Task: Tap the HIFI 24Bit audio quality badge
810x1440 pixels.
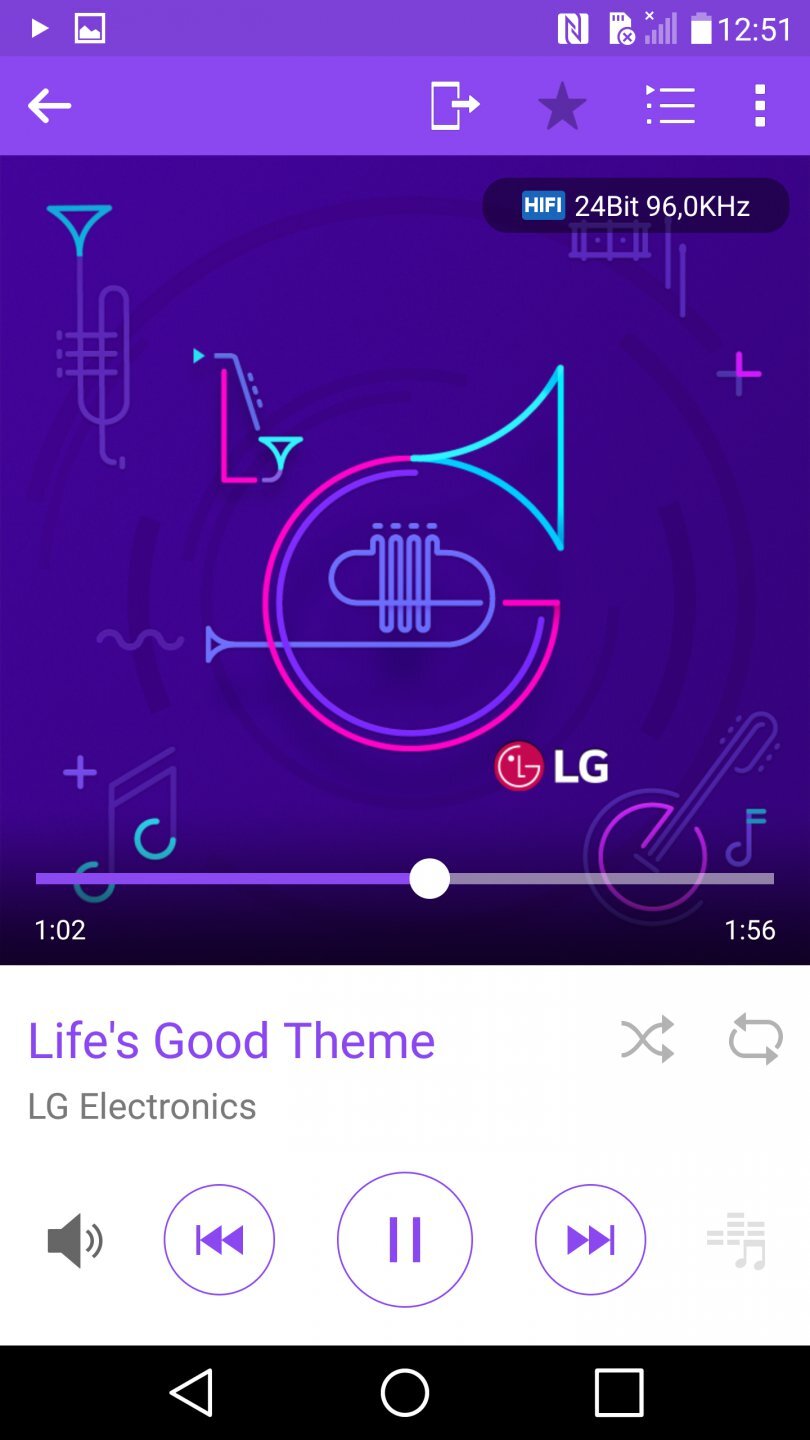Action: 635,205
